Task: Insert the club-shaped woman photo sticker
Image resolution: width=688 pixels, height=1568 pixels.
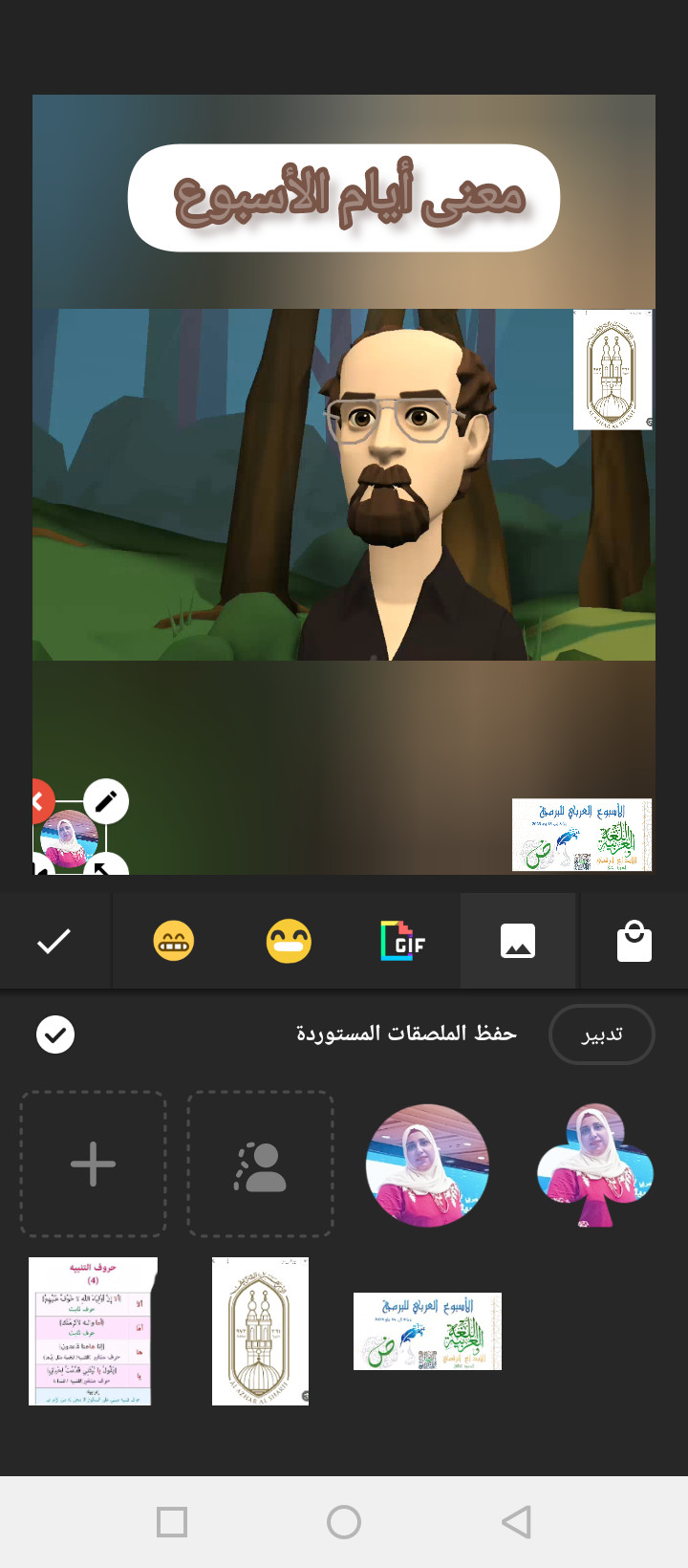Action: [x=594, y=1164]
